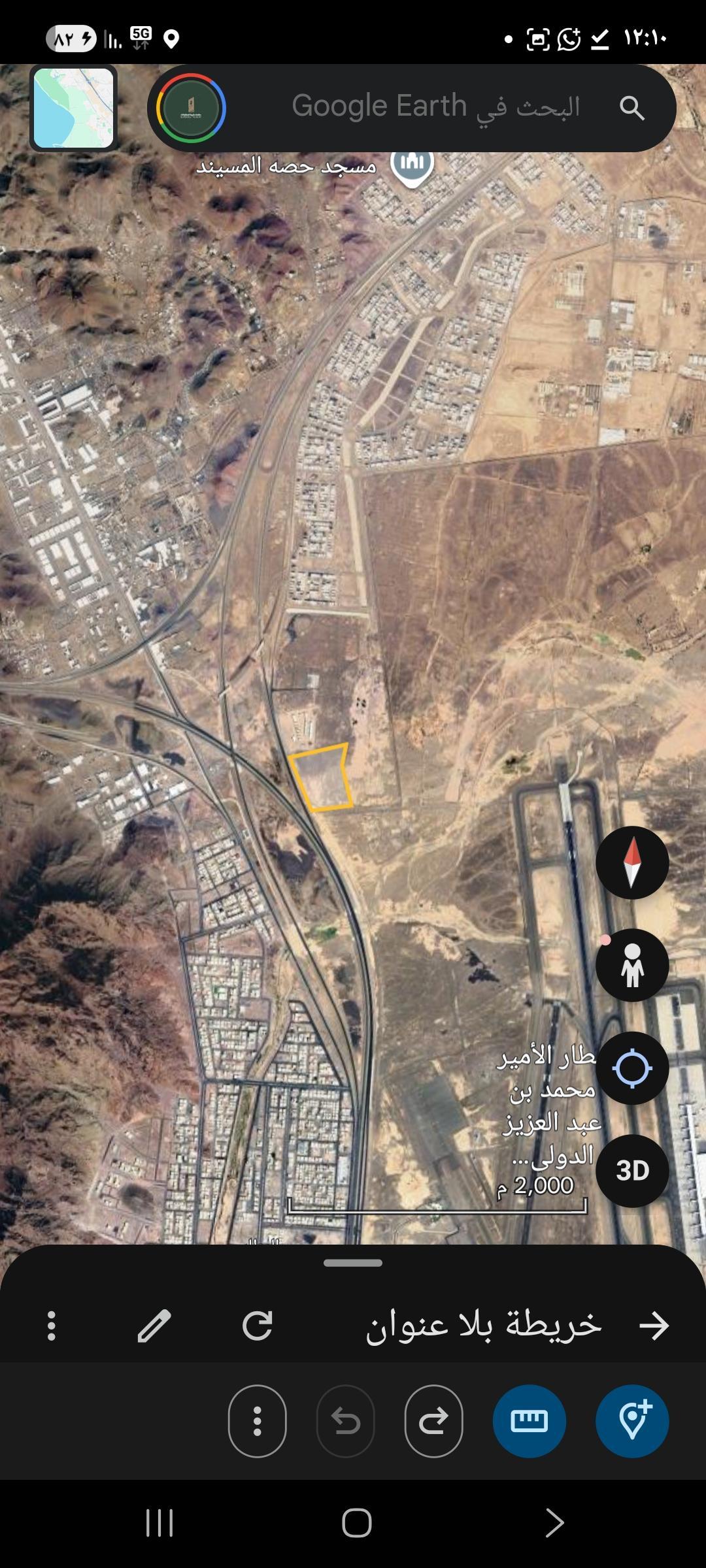Open more options in the bottom toolbar
706x1568 pixels.
tap(258, 1421)
